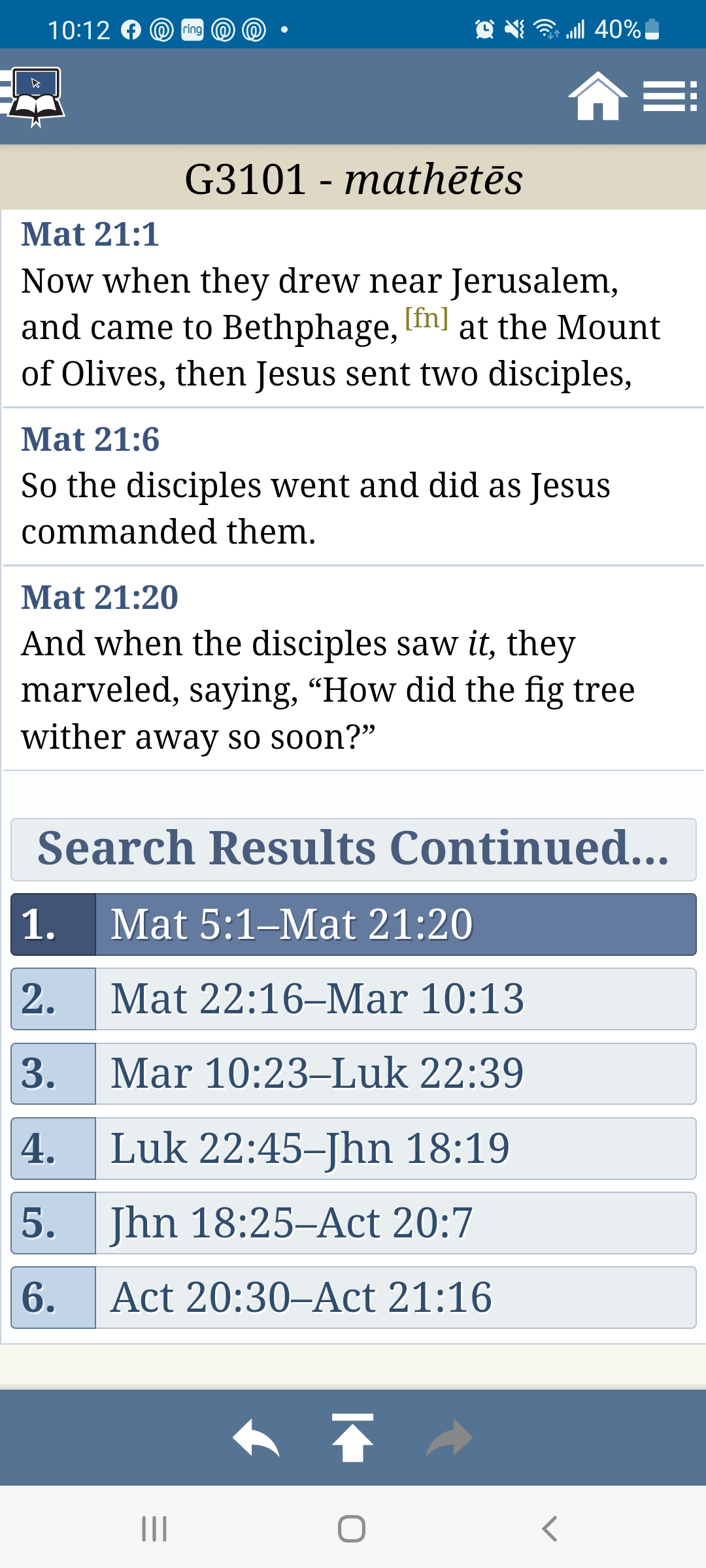Screen dimensions: 706x1568
Task: Open results Mar 10:23–Luk 22:39
Action: pos(353,1073)
